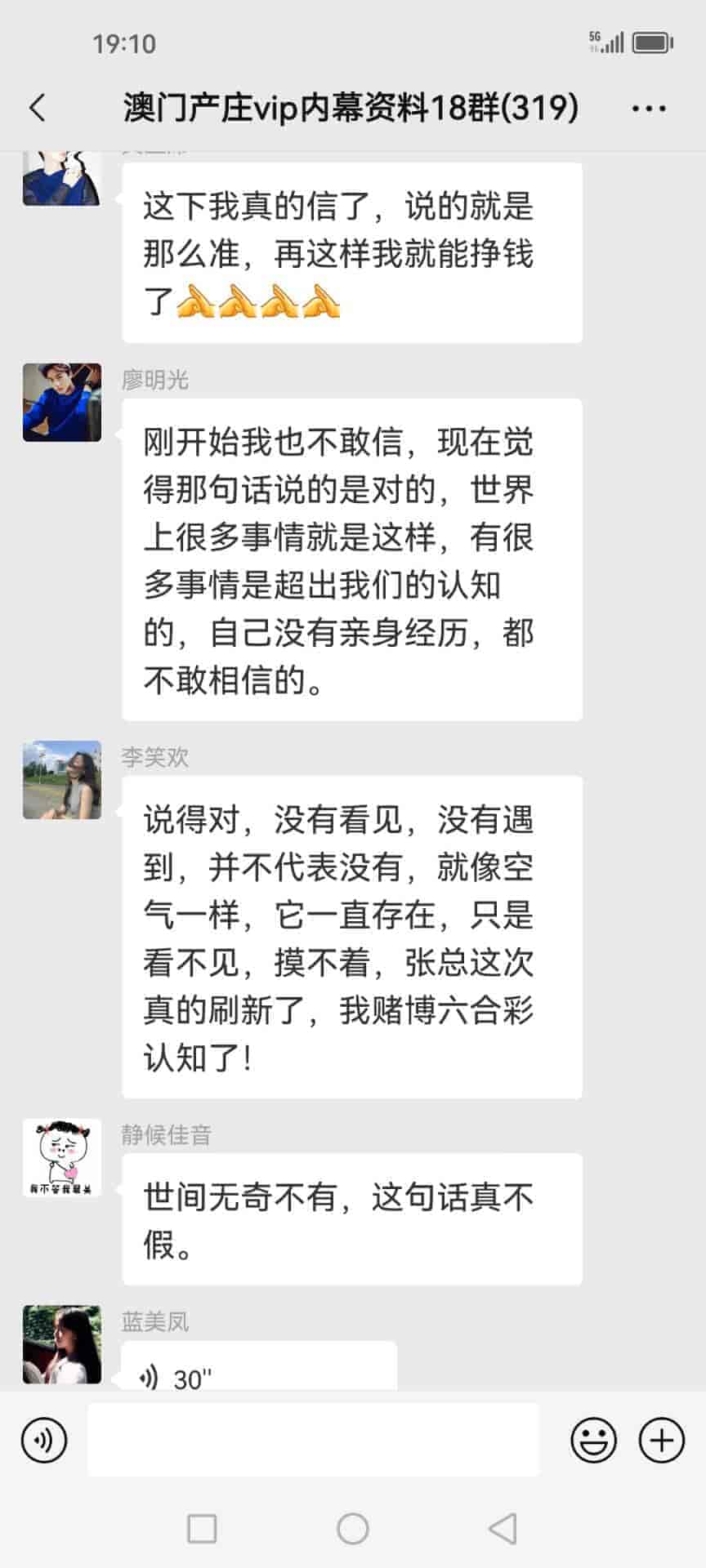This screenshot has width=706, height=1568.
Task: Switch to voice input mode
Action: point(44,1440)
